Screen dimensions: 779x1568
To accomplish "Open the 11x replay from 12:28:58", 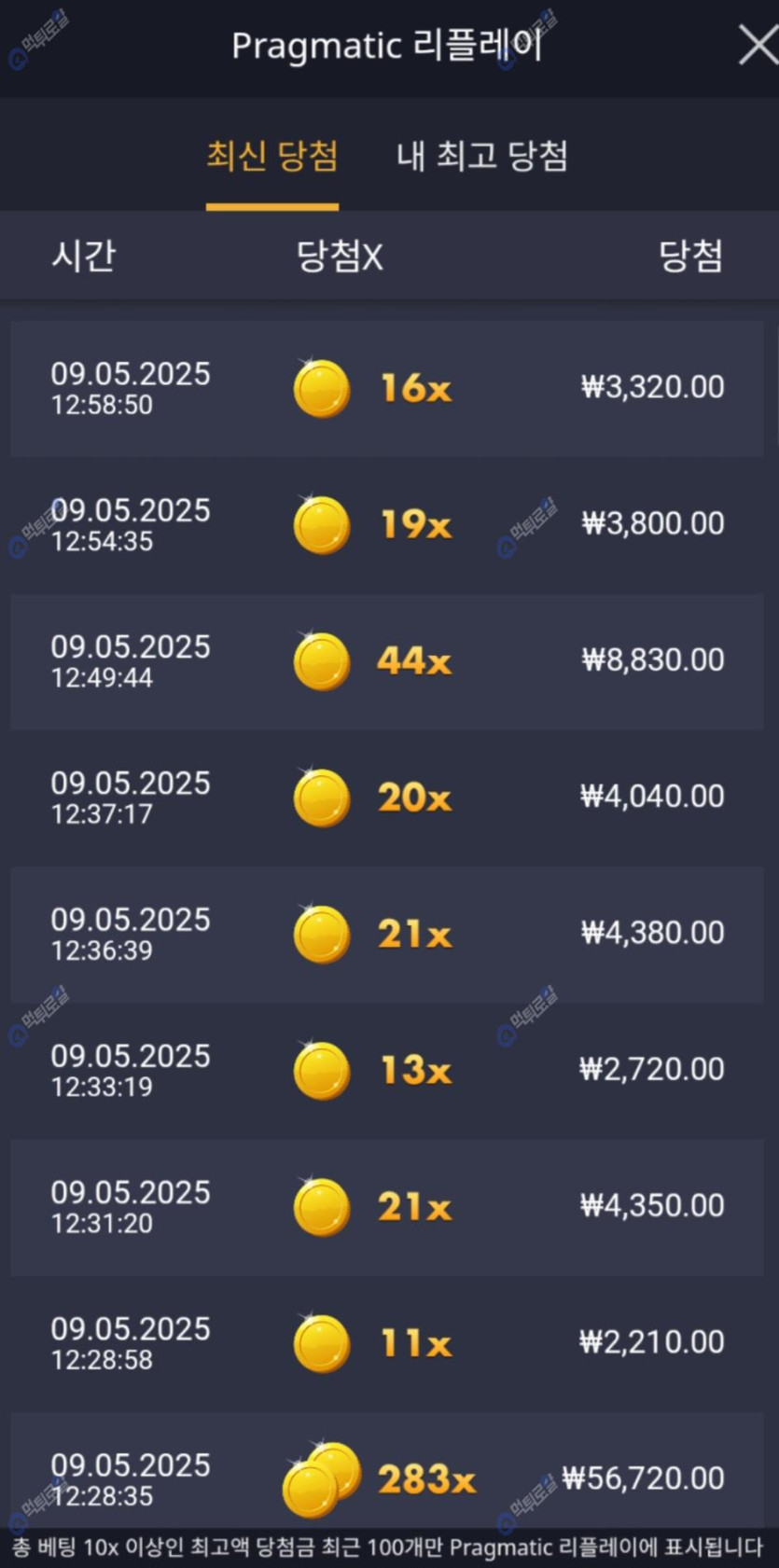I will click(x=387, y=1343).
